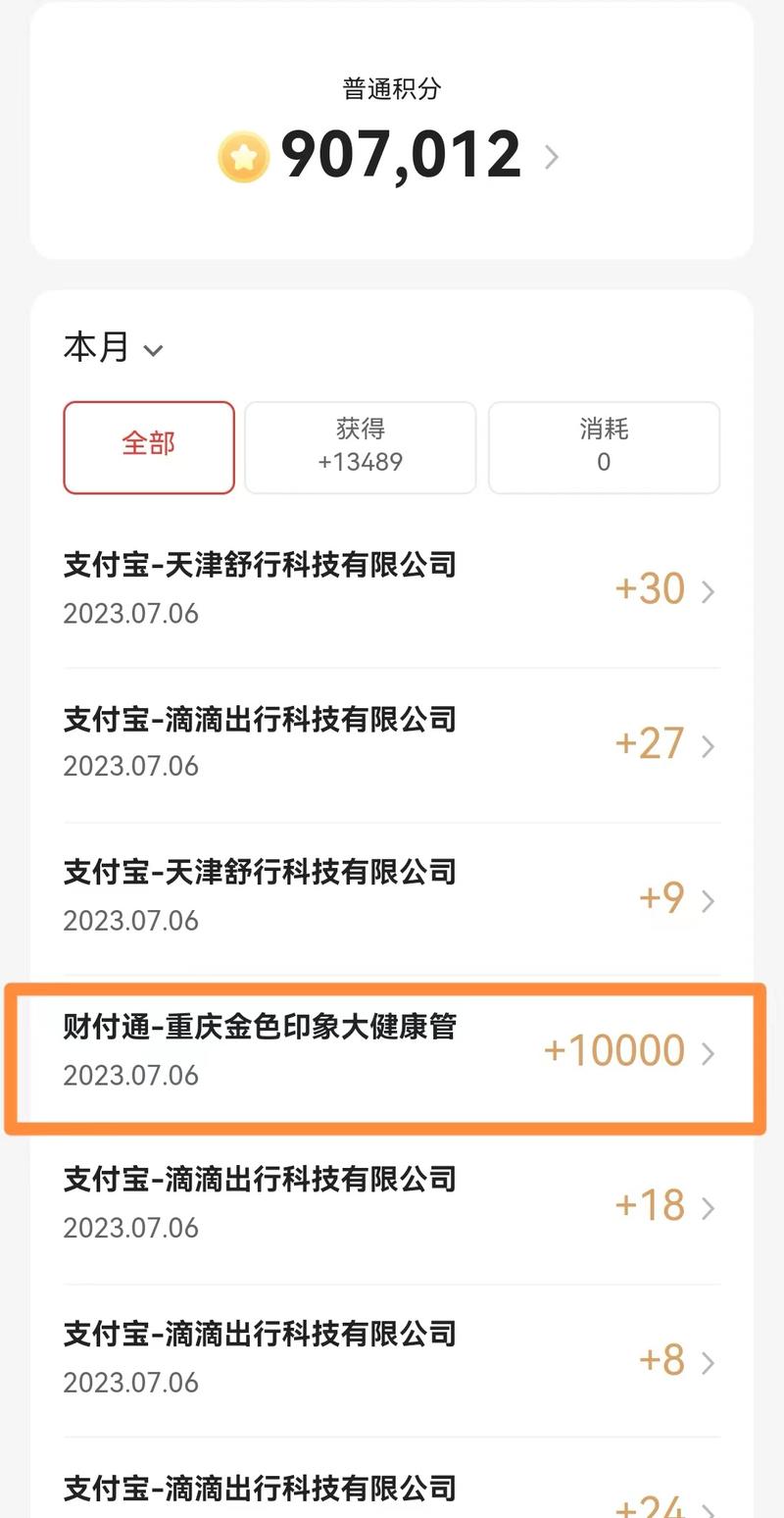Click the gold star points coin icon
Viewport: 784px width, 1518px height.
coord(243,155)
